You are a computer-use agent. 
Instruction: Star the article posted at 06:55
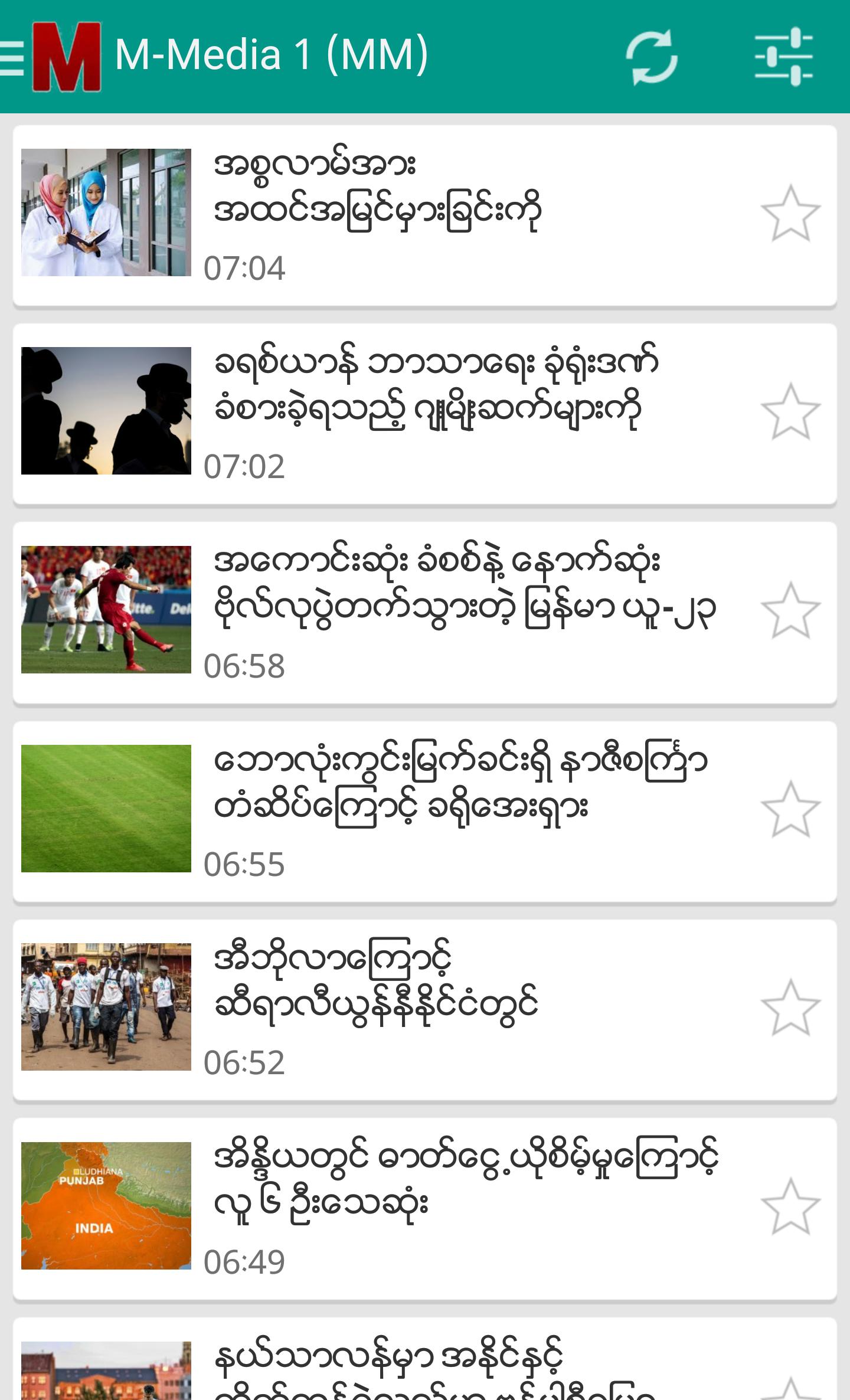(790, 809)
